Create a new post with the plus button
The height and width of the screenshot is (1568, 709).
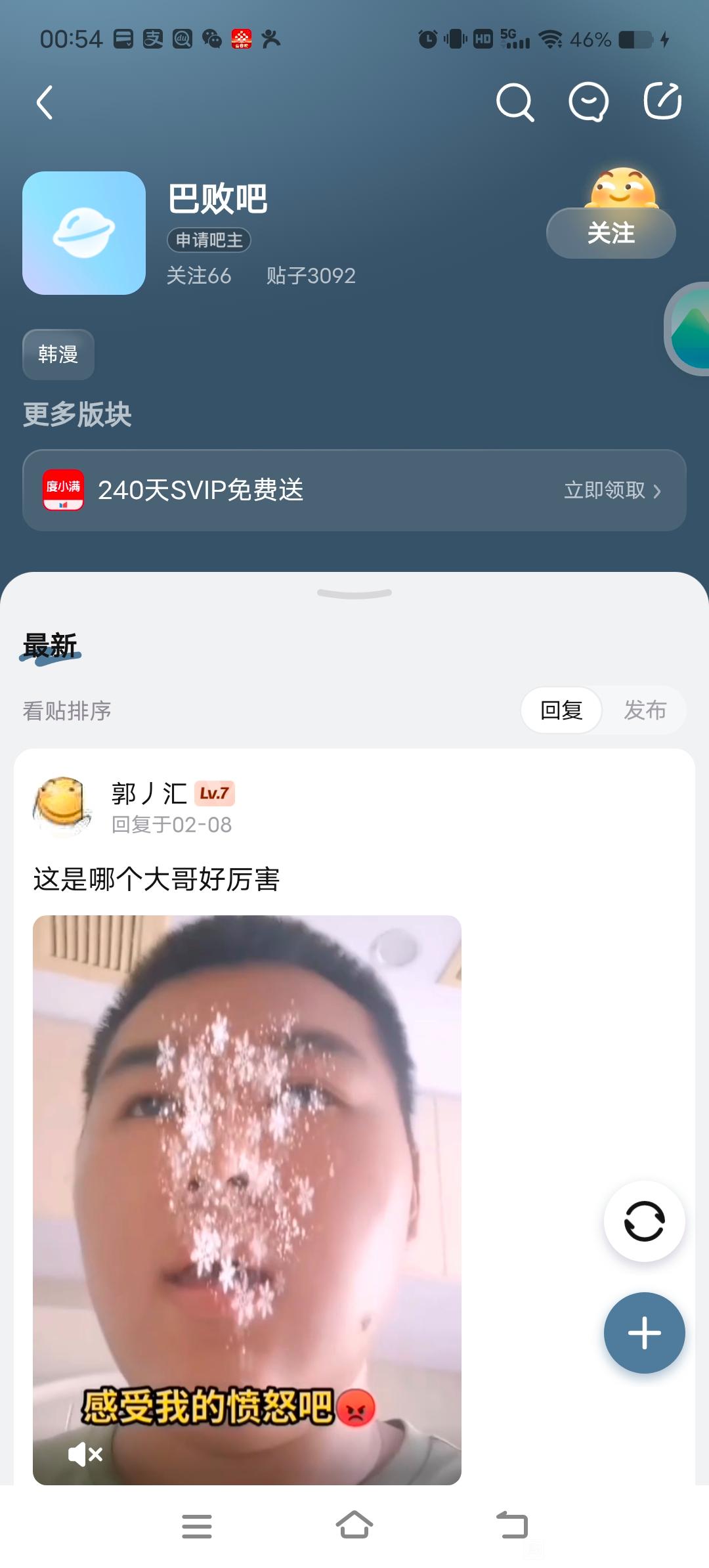[x=644, y=1333]
